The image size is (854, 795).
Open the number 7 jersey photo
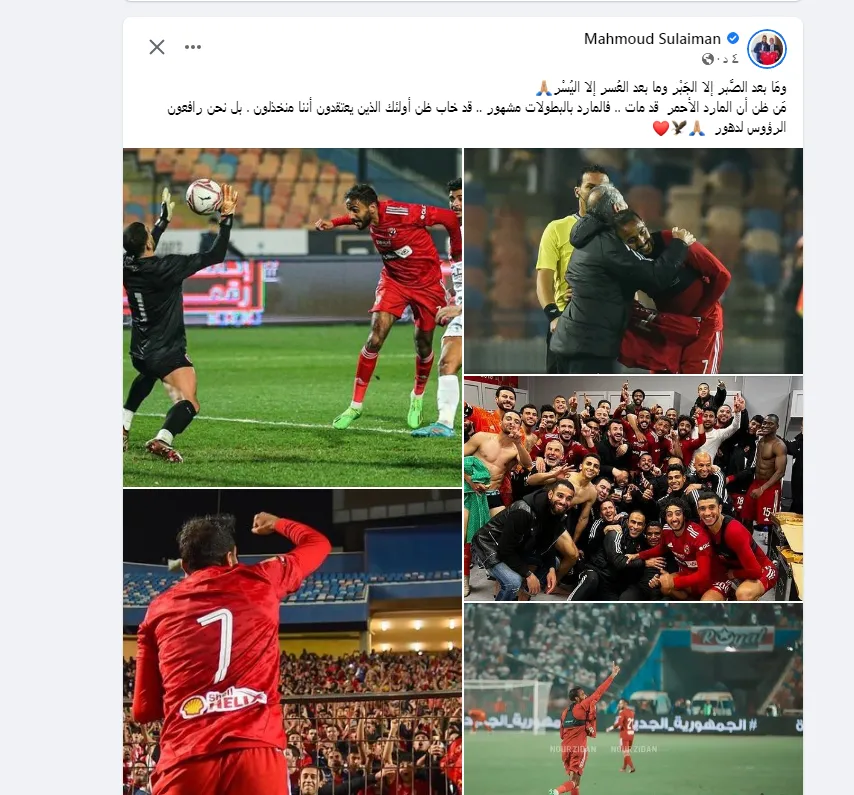point(292,640)
